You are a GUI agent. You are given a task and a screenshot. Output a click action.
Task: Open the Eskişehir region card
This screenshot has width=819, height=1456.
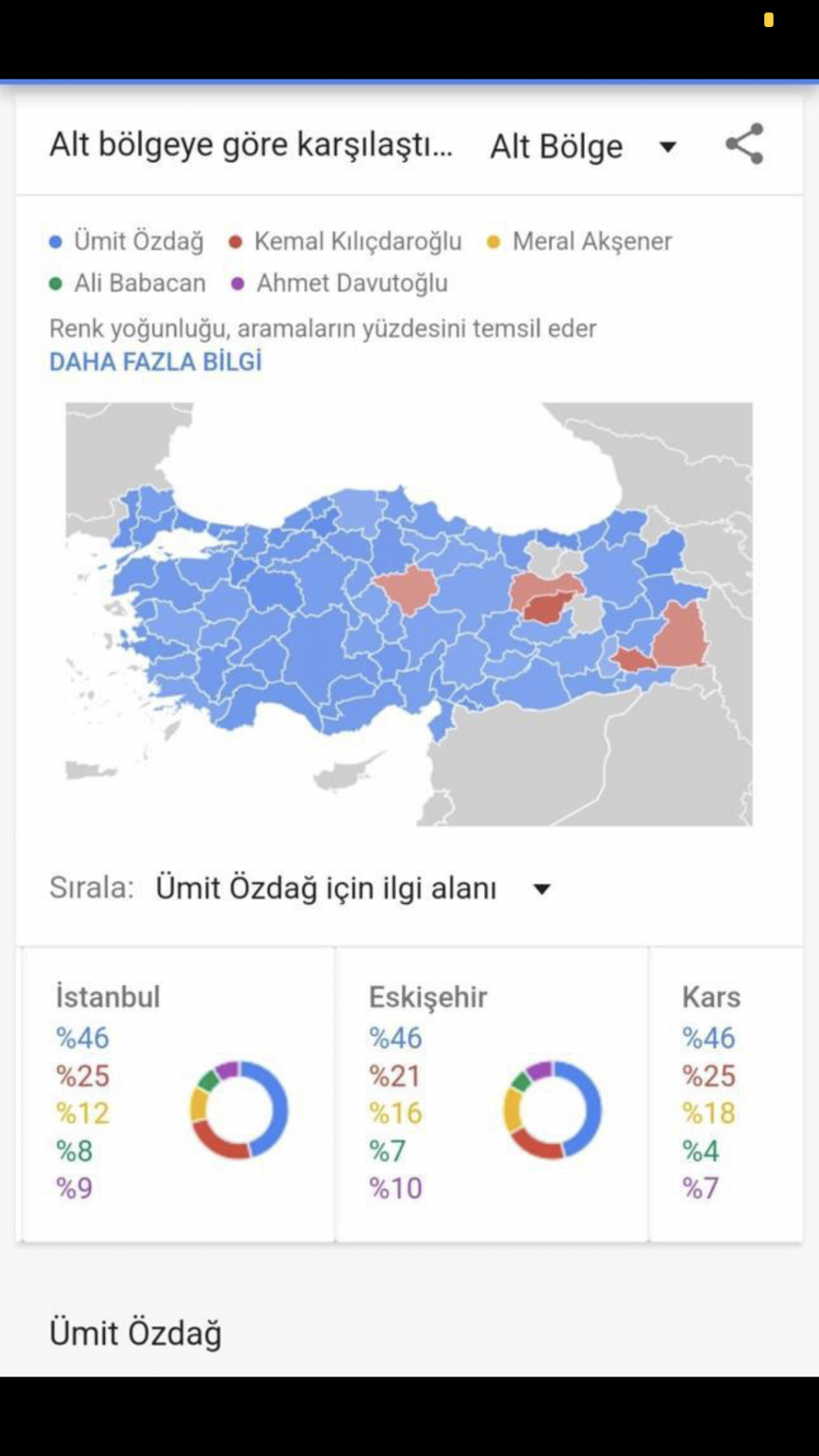coord(491,1093)
